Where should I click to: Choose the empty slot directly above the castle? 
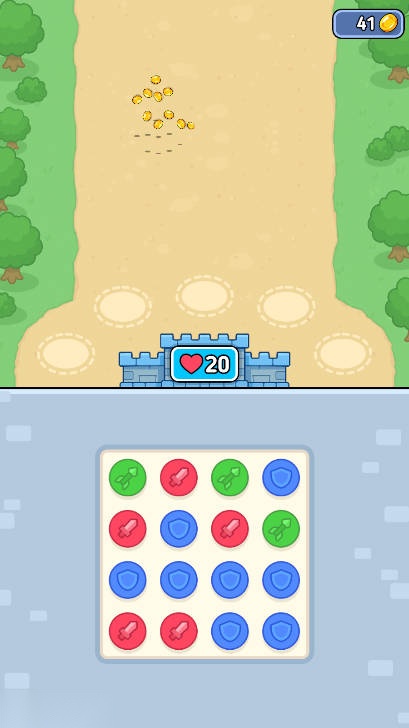(205, 296)
